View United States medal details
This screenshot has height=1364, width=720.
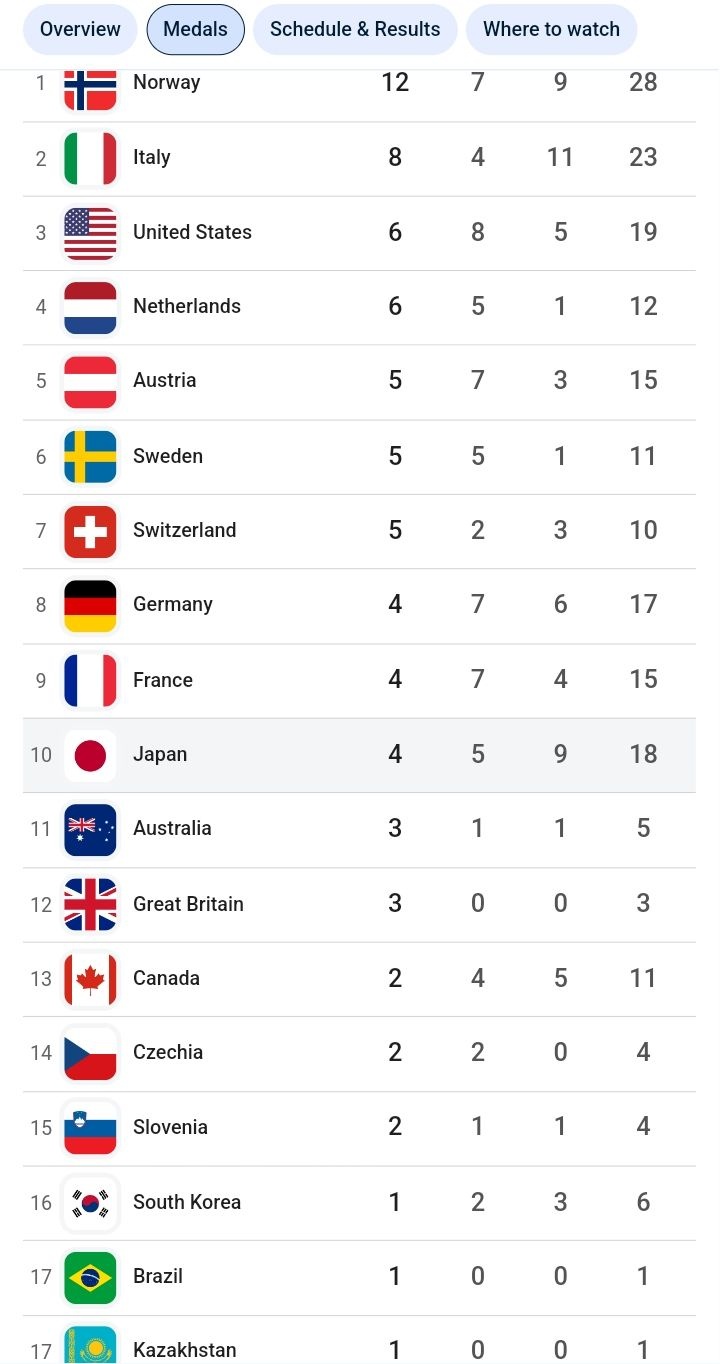tap(358, 232)
